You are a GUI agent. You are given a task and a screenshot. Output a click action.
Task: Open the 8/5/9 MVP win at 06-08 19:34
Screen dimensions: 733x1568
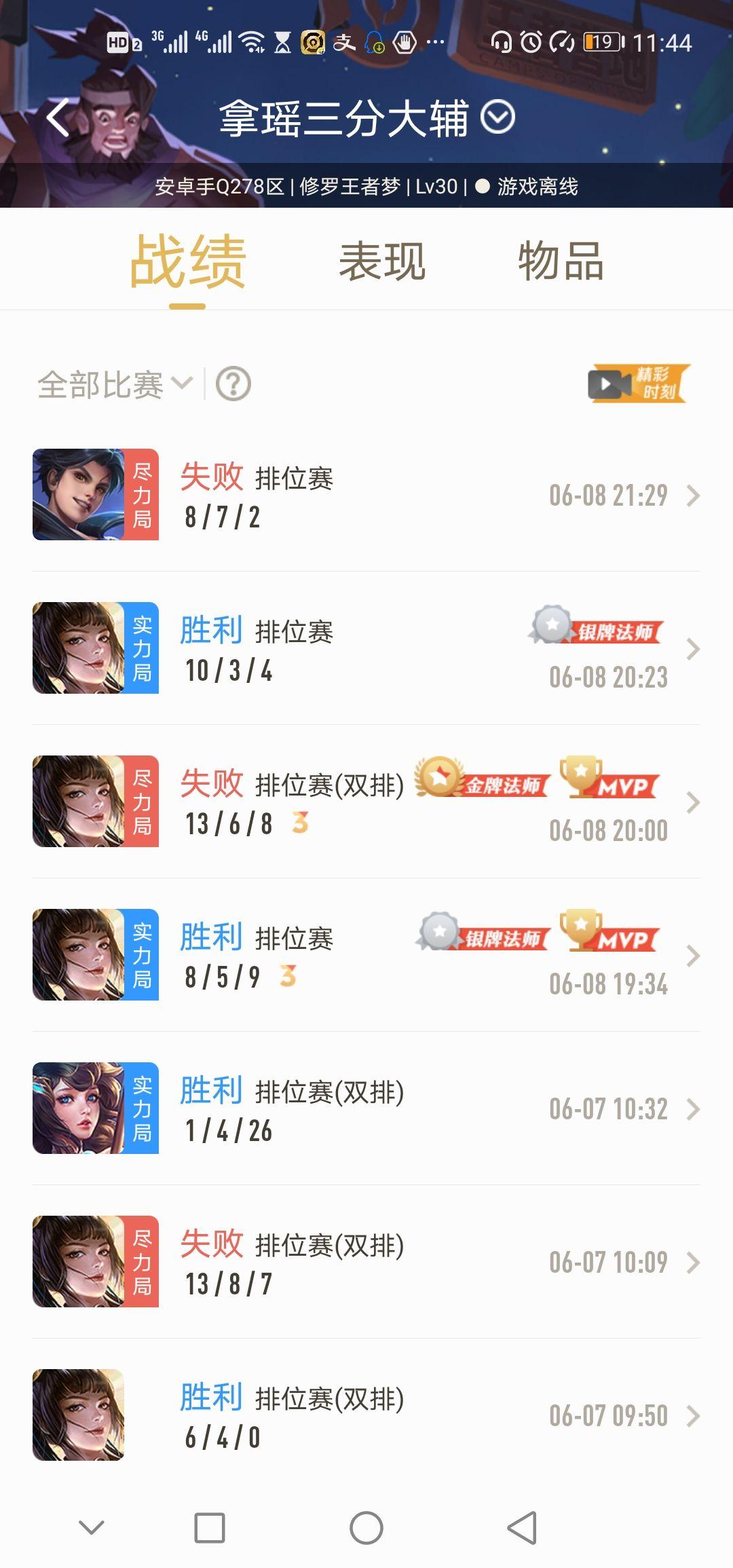tap(366, 955)
